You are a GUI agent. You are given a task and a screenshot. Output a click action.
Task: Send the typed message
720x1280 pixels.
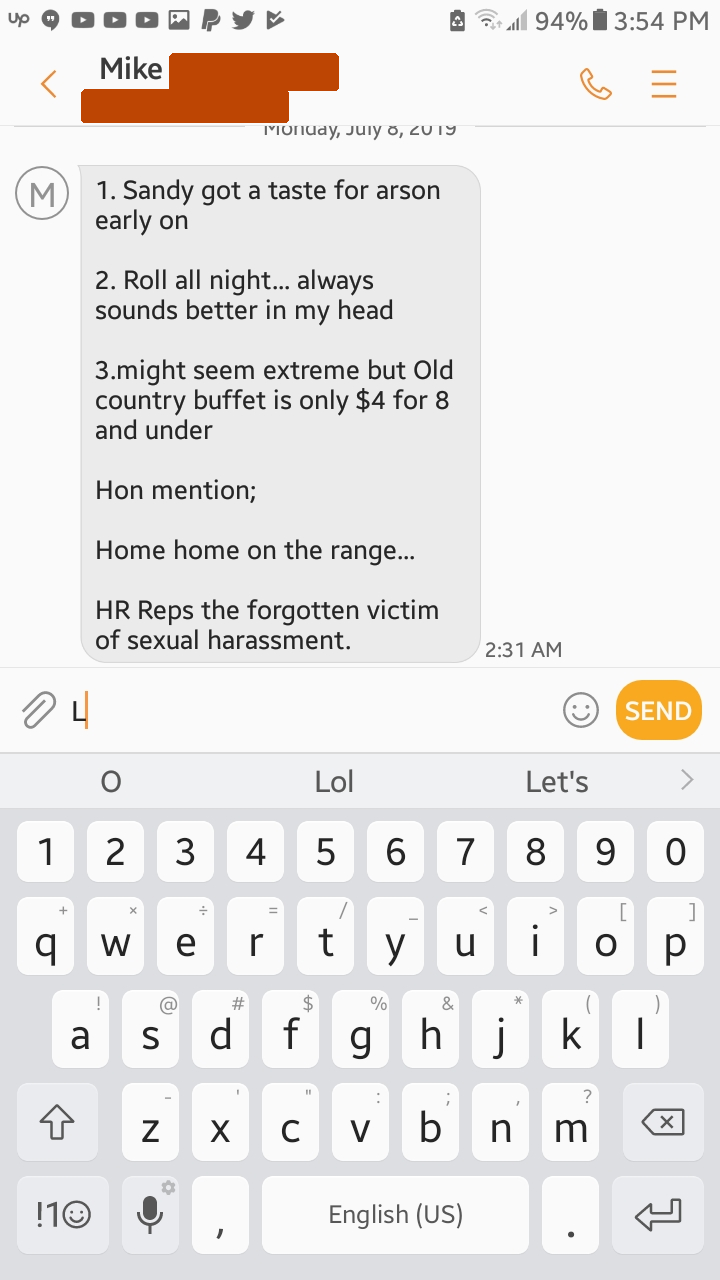(658, 710)
